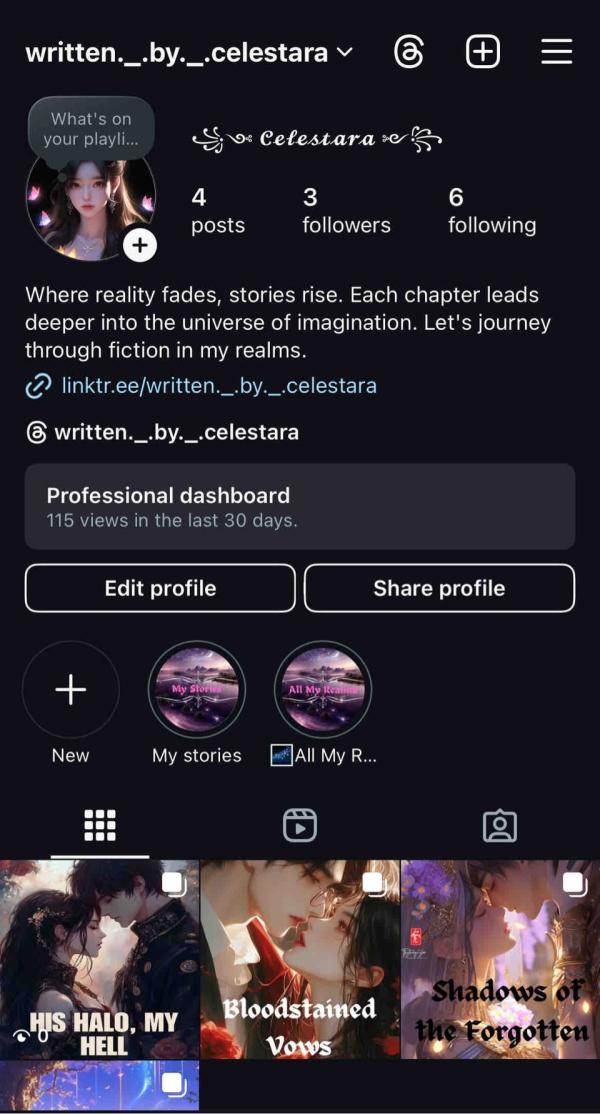
Task: Open the 'Shadows of the Forgotten' post
Action: (500, 960)
